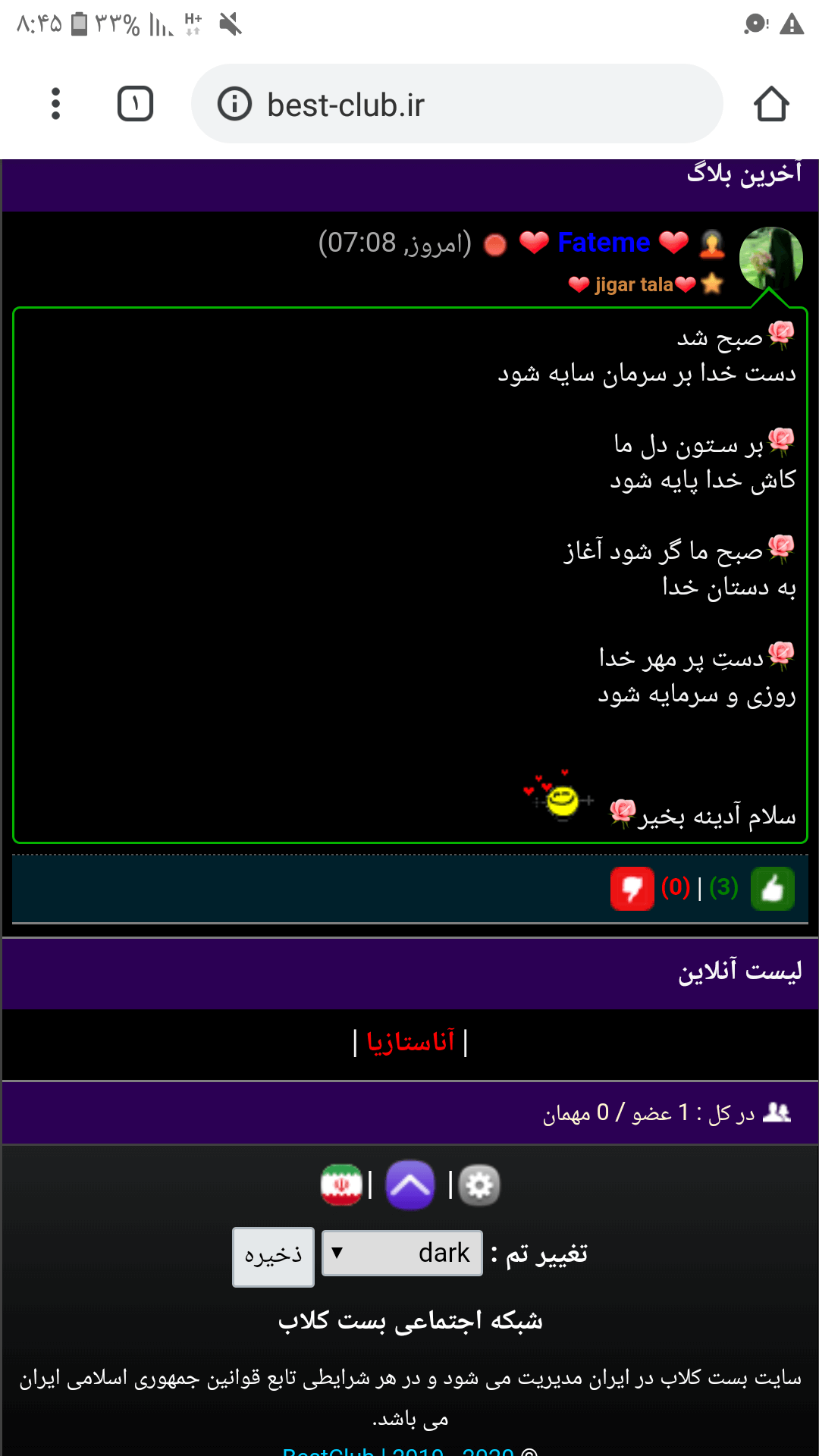Tap the Iran flag language icon
The image size is (819, 1456).
click(341, 1185)
